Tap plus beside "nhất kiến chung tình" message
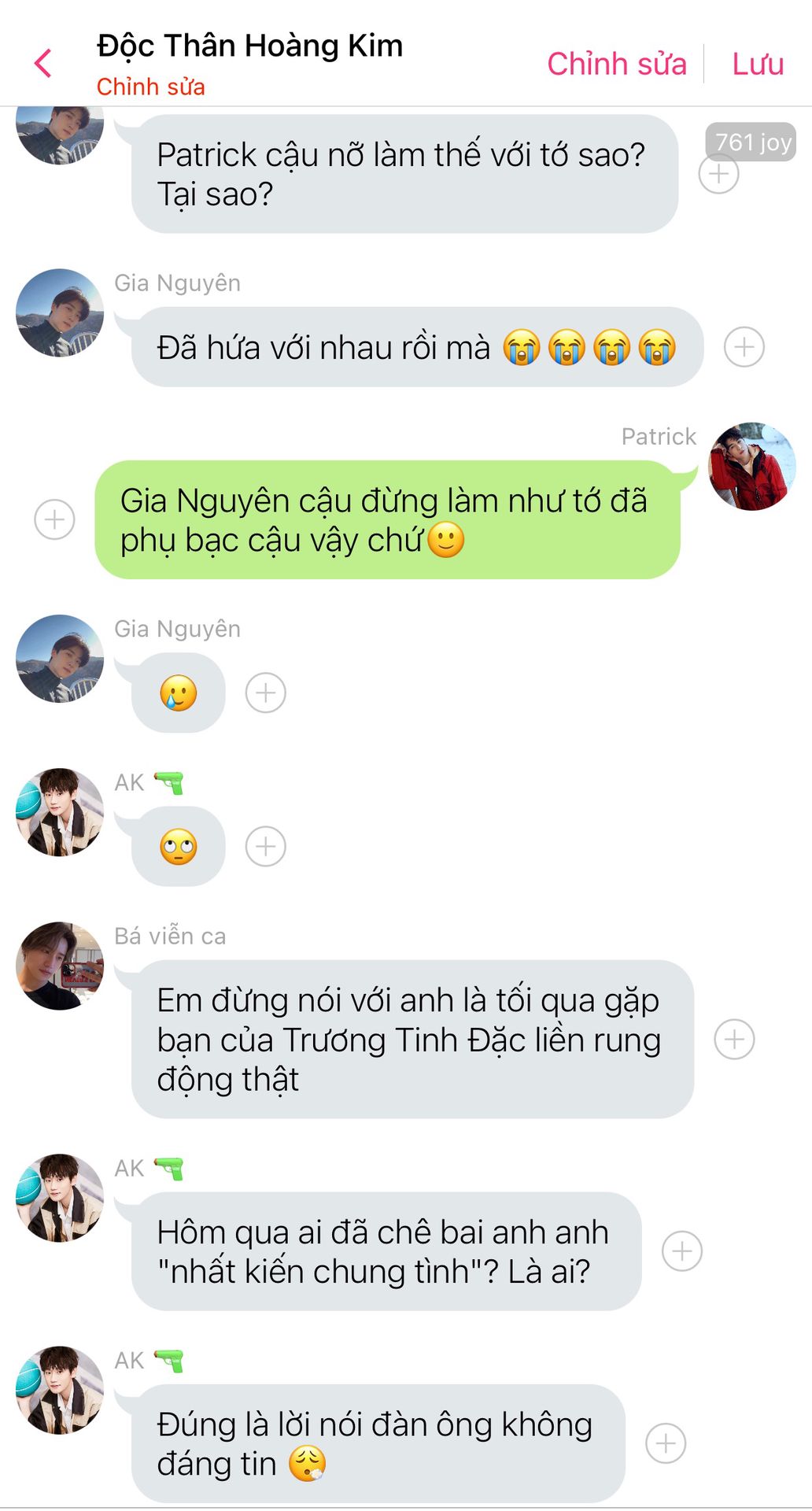The width and height of the screenshot is (812, 1511). 682,1251
